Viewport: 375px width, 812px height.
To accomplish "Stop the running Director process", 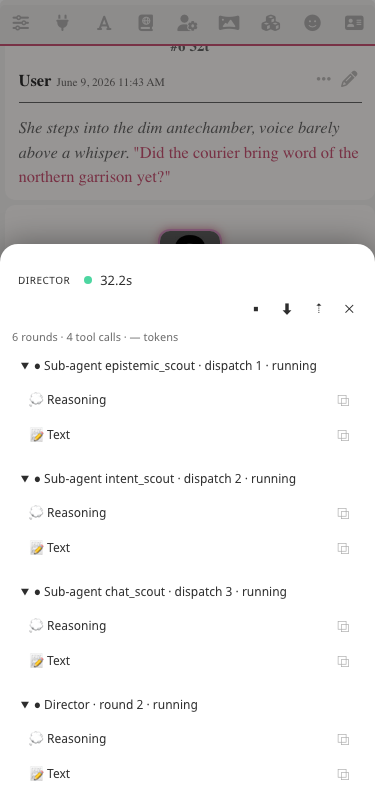I will tap(256, 309).
